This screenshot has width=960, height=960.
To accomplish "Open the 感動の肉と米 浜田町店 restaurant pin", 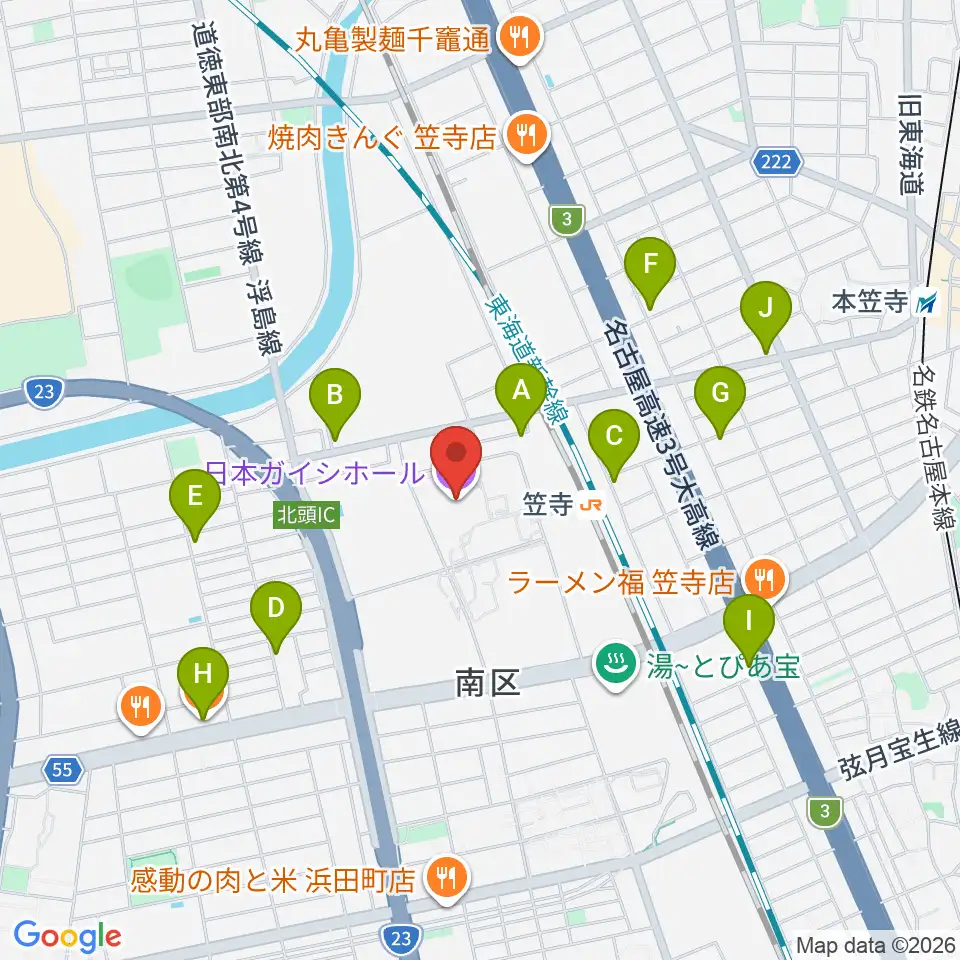I will click(448, 879).
